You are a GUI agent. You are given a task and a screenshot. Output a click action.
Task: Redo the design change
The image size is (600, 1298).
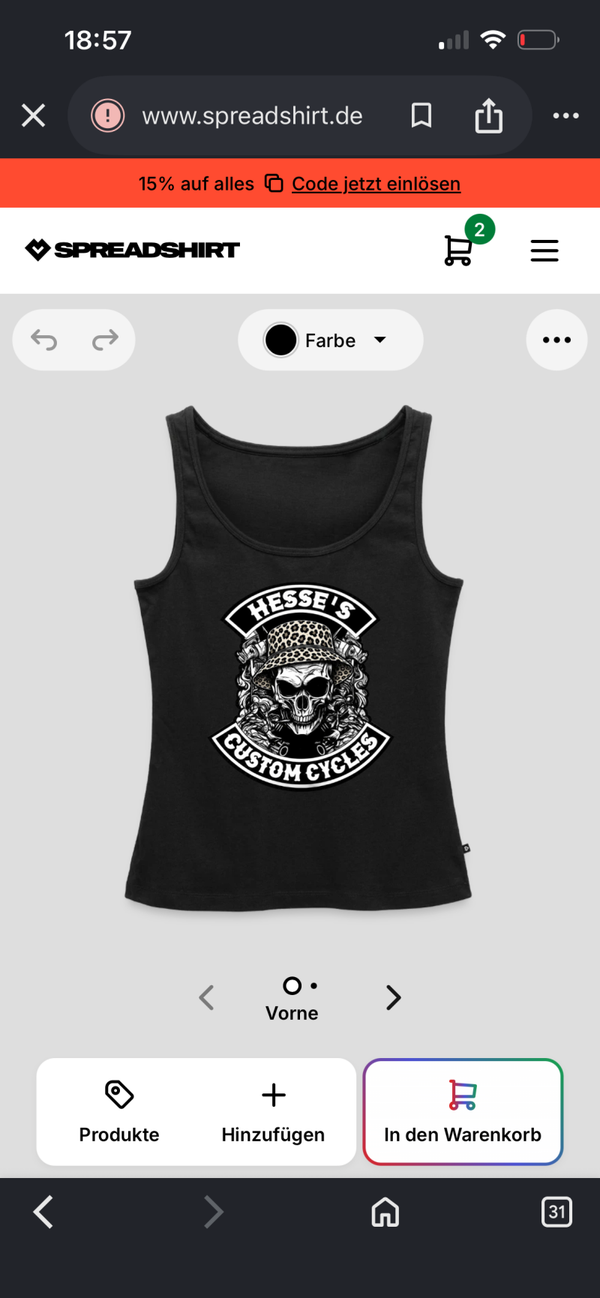(x=104, y=341)
